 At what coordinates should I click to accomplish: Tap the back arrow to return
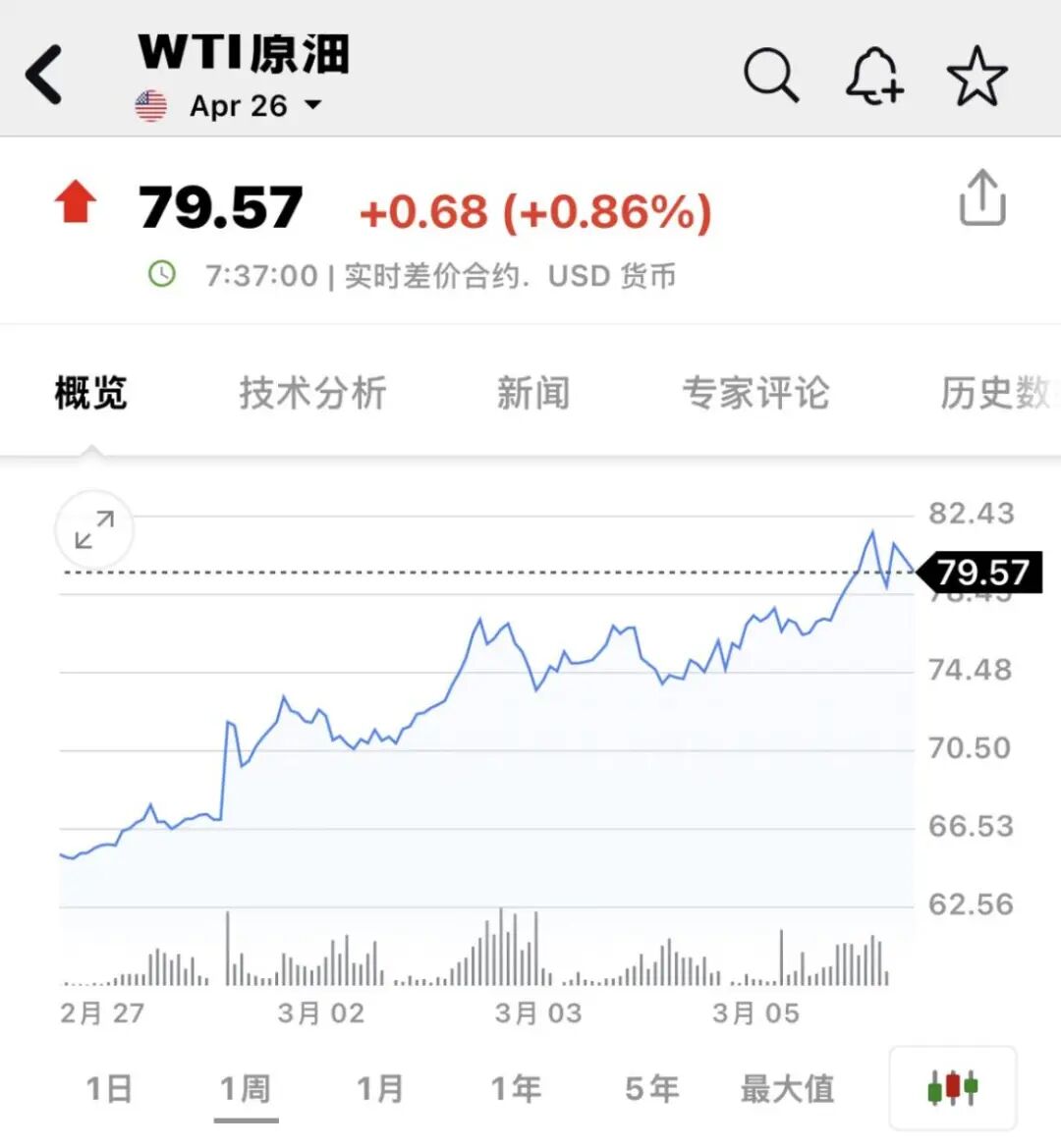click(x=41, y=73)
